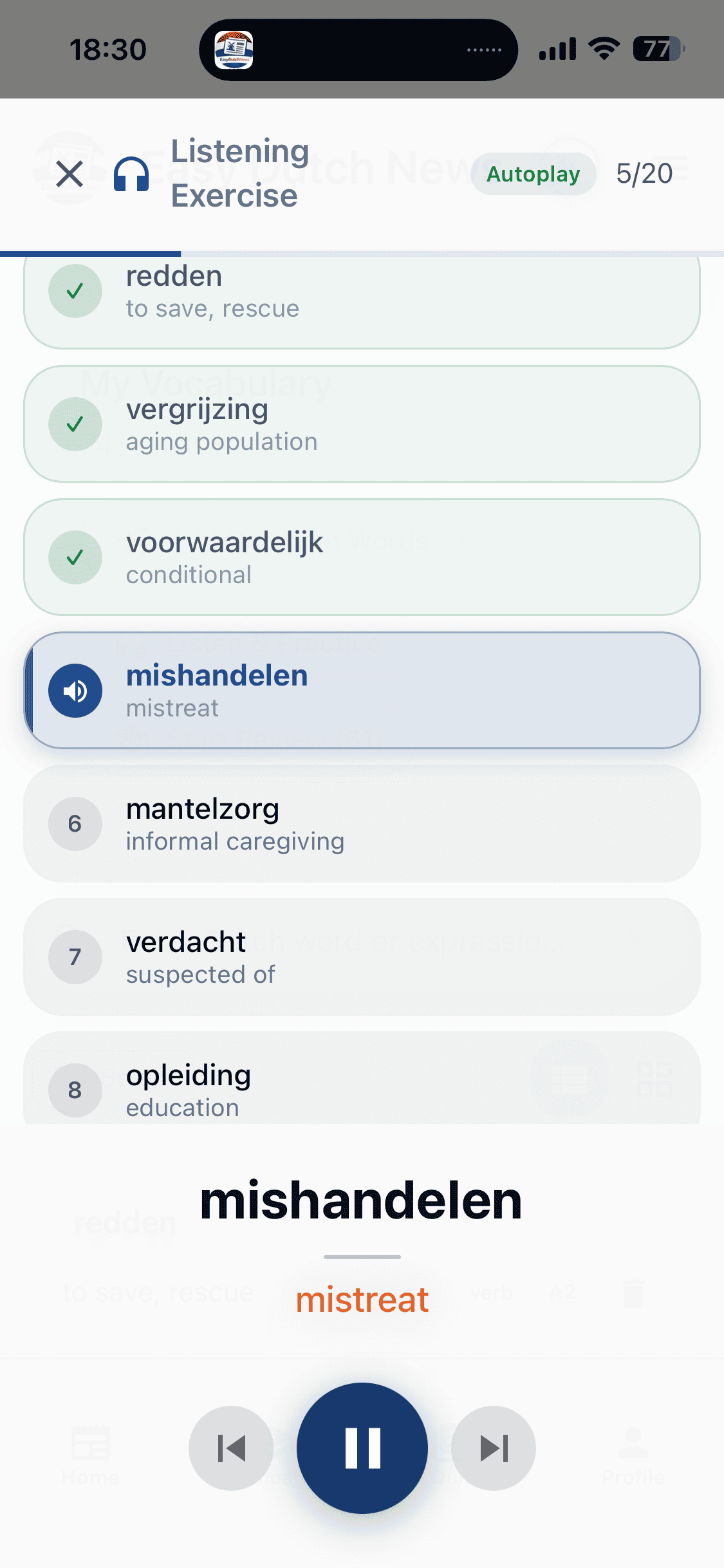The height and width of the screenshot is (1568, 724).
Task: Tap number 6 circle beside mantelzorg
Action: coord(75,824)
